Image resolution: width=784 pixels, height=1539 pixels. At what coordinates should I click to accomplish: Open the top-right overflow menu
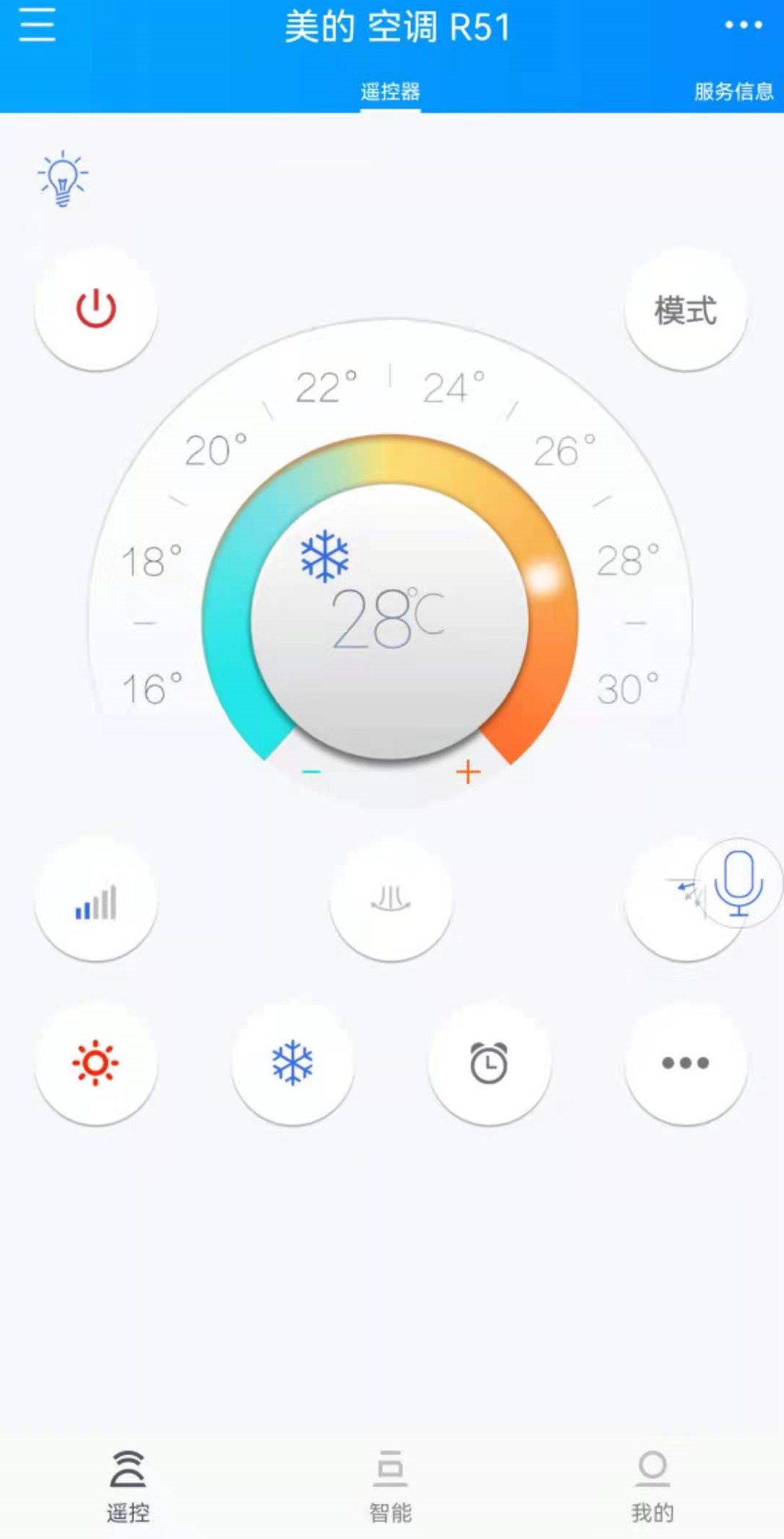click(x=744, y=26)
